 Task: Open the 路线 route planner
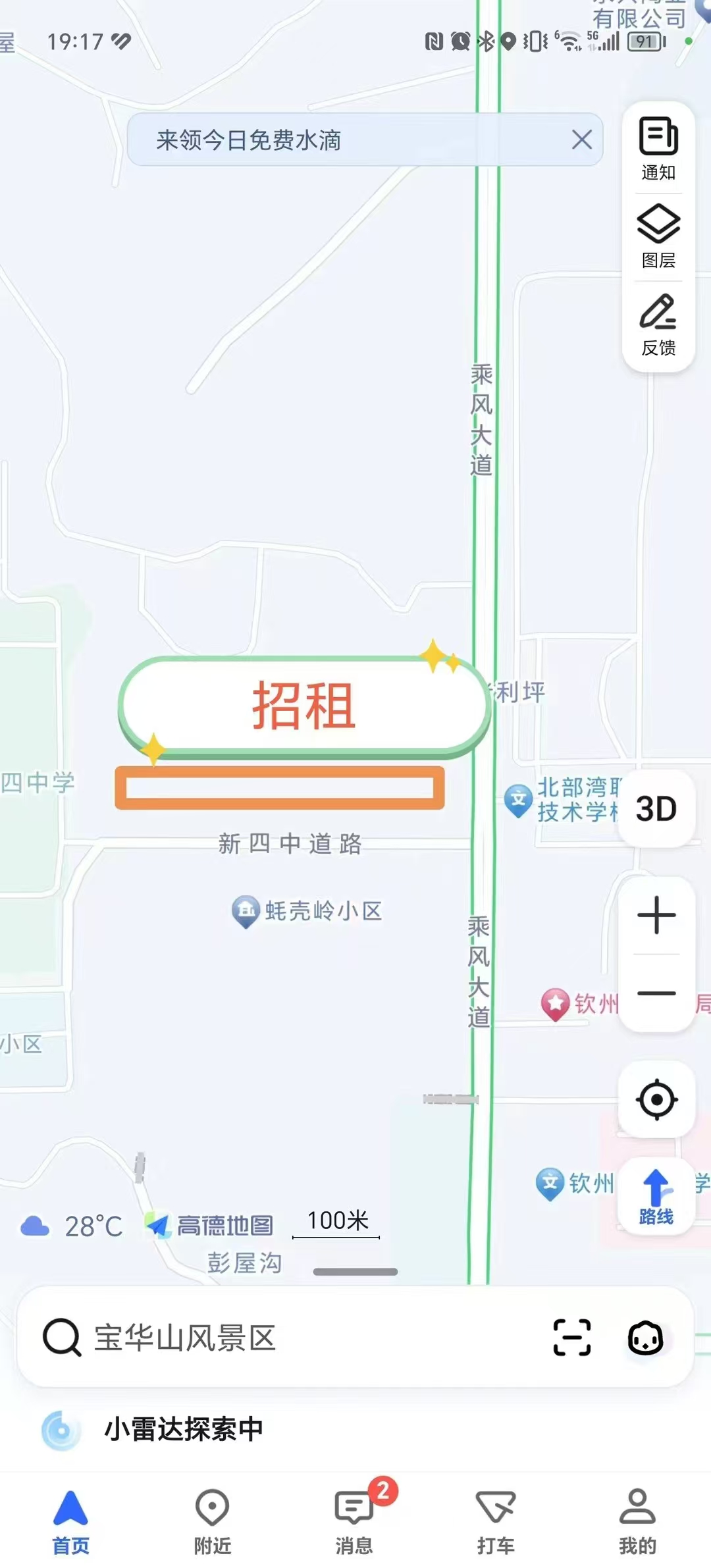(x=656, y=1197)
